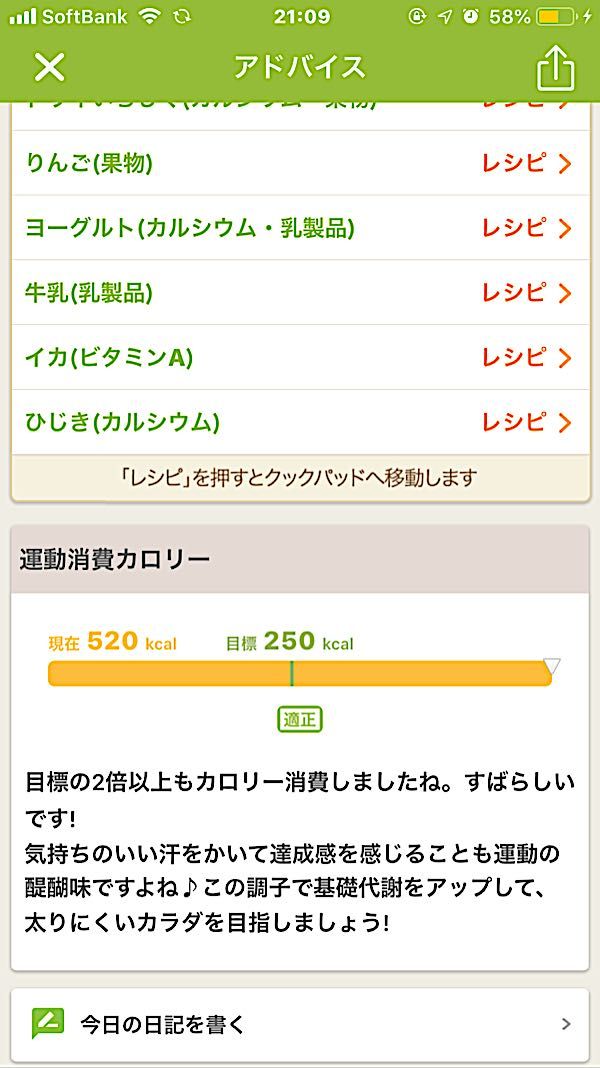This screenshot has width=600, height=1068.
Task: View レシピ for ひじき(カルシウム)
Action: pos(525,422)
